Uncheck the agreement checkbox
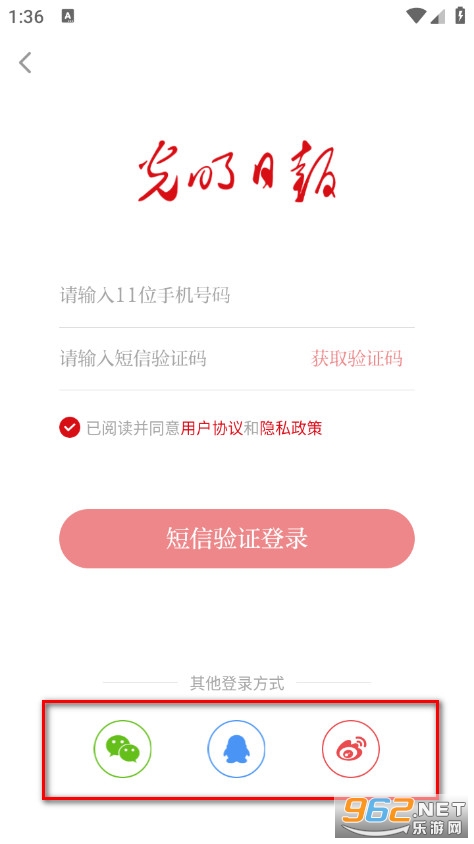Viewport: 474px width, 844px height. coord(69,428)
